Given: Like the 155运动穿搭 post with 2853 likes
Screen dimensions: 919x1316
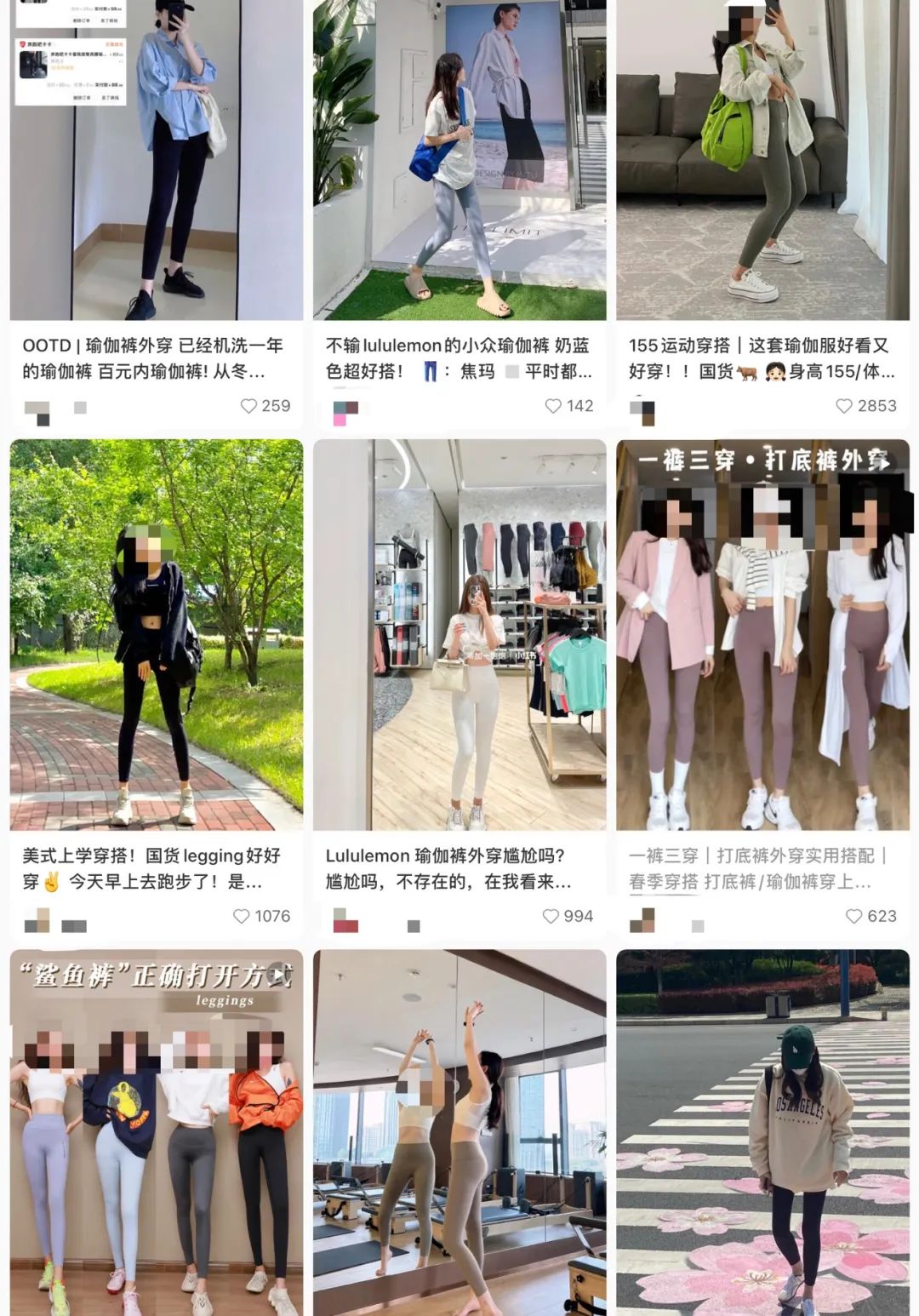Looking at the screenshot, I should tap(844, 407).
